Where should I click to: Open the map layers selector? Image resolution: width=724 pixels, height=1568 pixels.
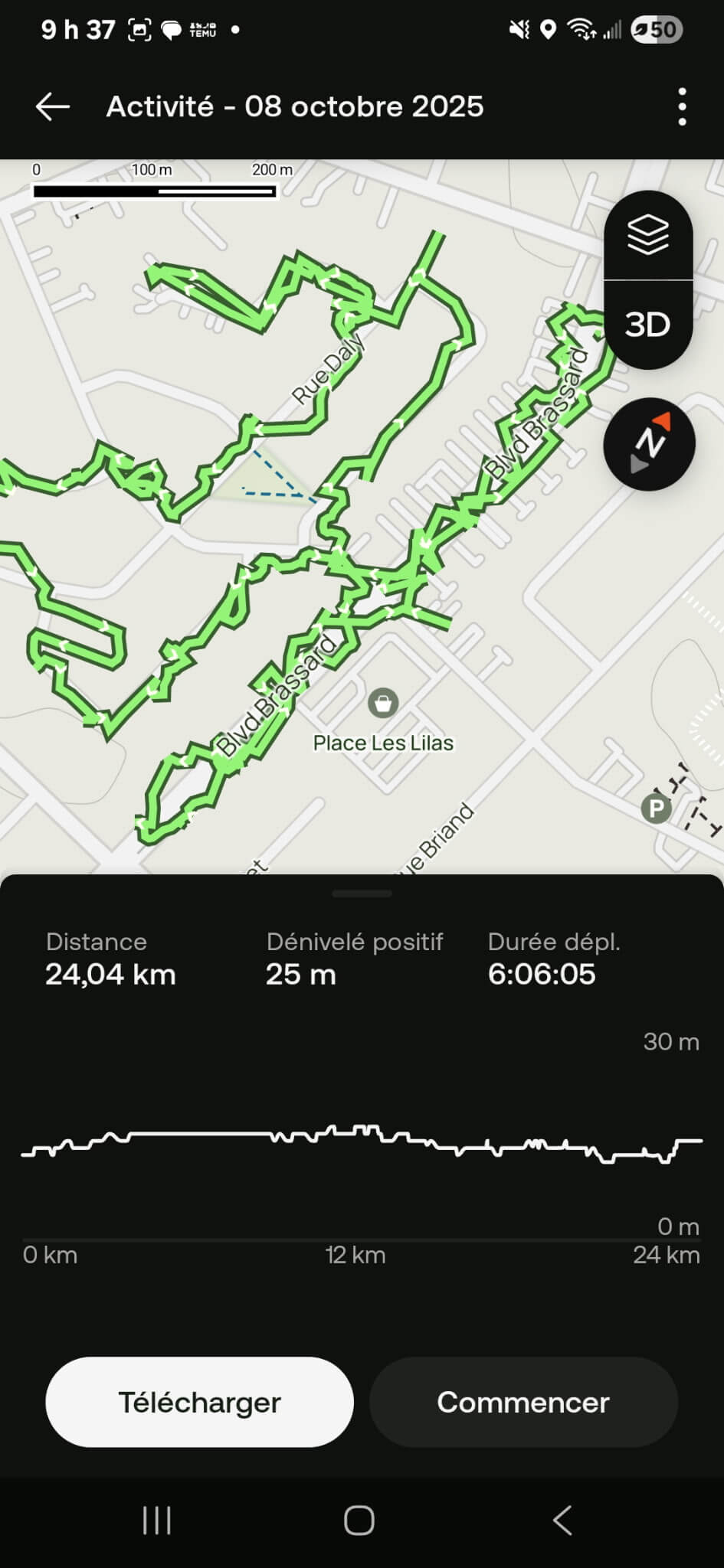click(648, 237)
